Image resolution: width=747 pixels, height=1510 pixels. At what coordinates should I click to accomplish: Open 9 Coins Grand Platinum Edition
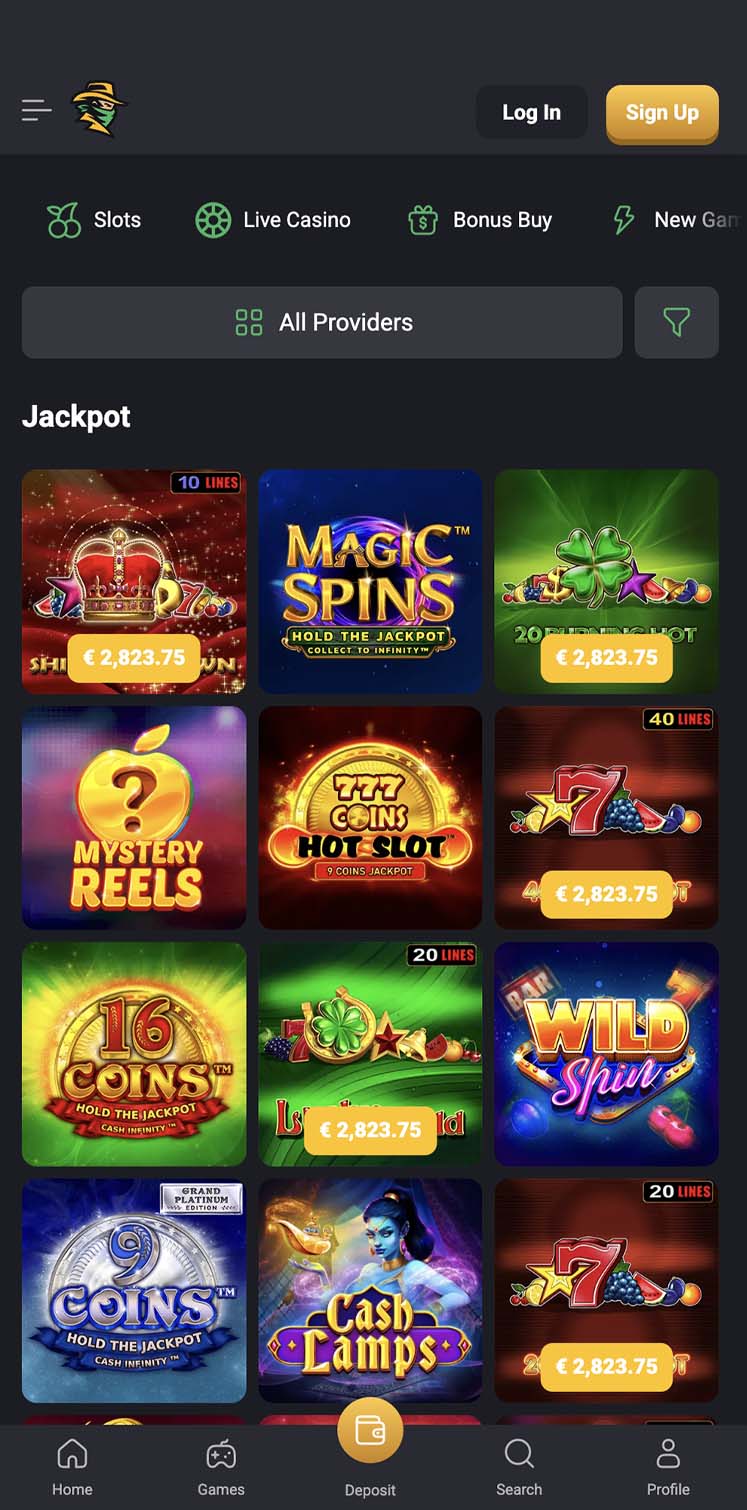coord(134,1289)
